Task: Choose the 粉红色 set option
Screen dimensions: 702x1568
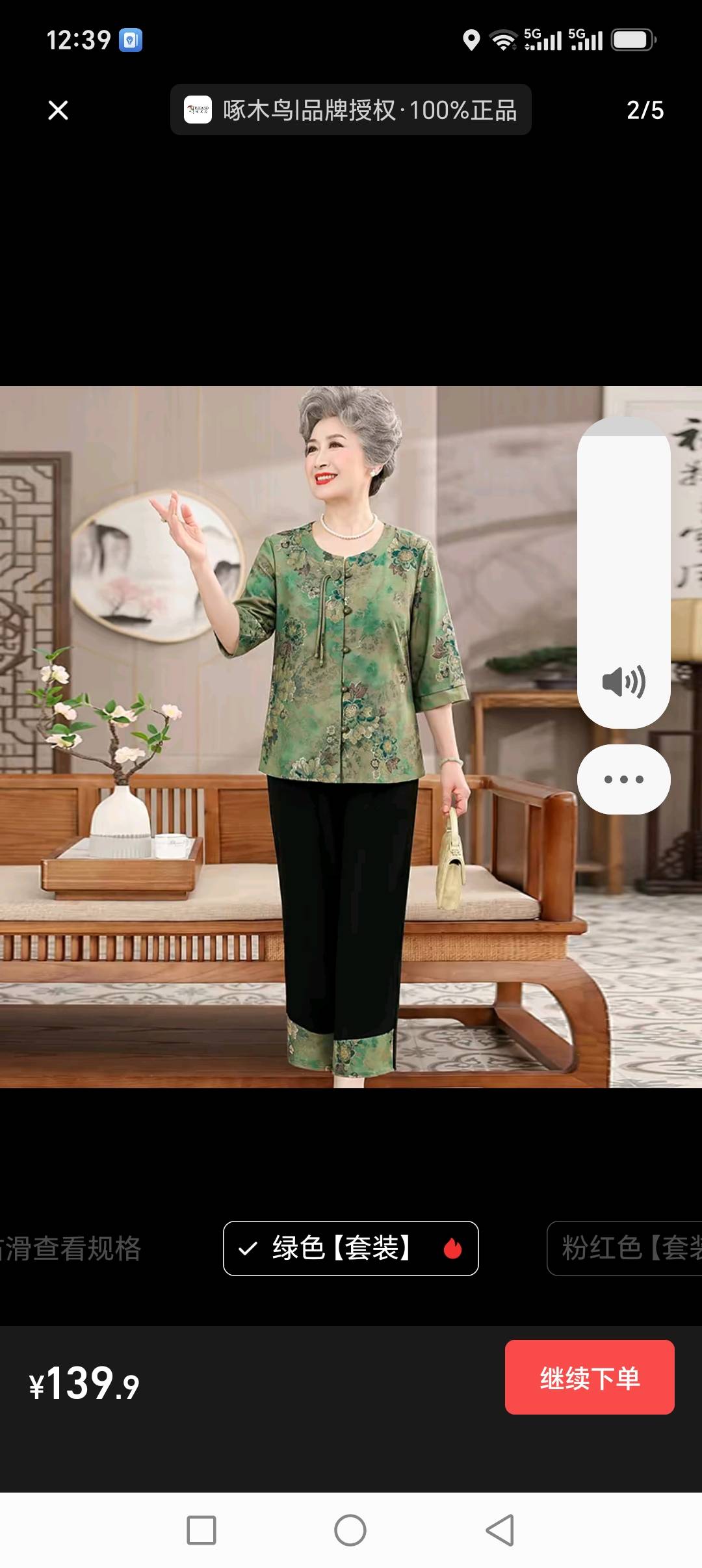Action: (625, 1248)
